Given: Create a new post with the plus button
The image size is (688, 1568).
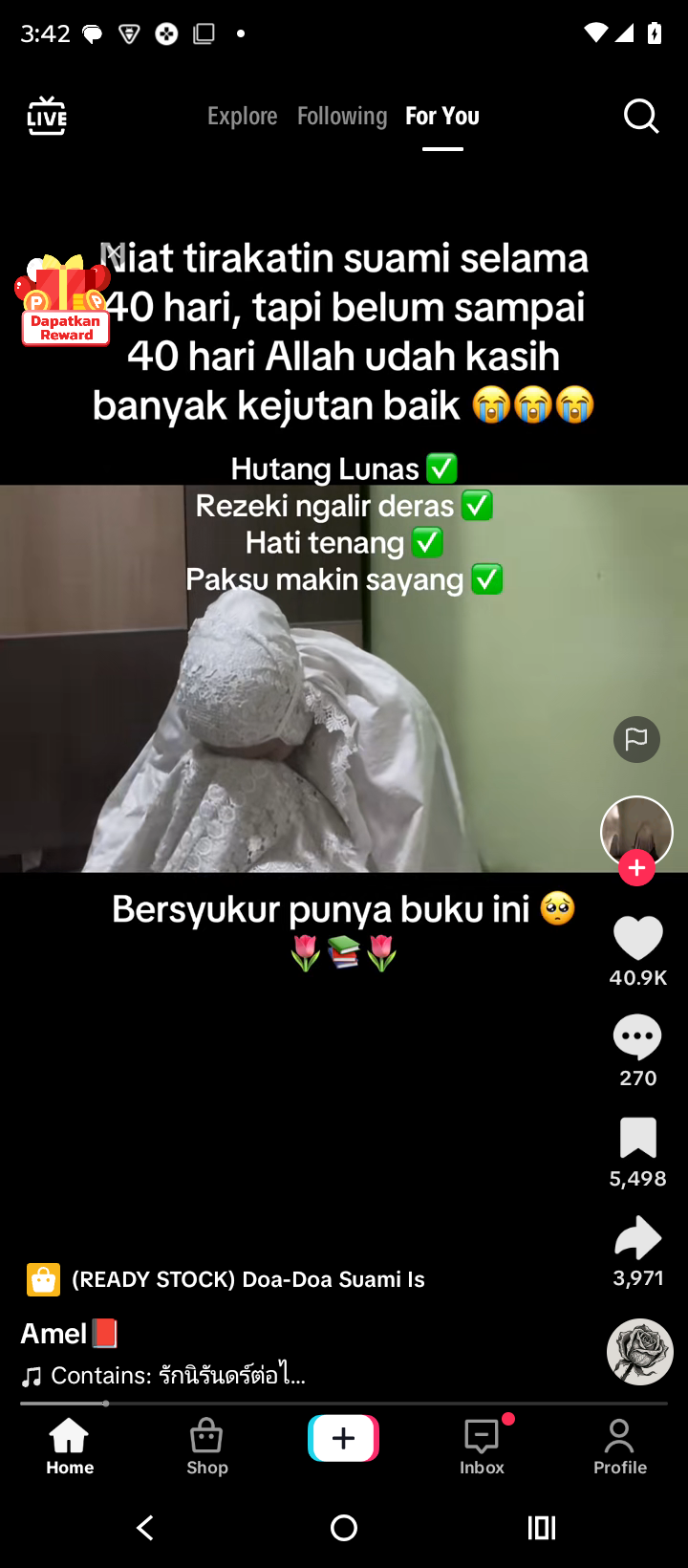Looking at the screenshot, I should coord(344,1438).
